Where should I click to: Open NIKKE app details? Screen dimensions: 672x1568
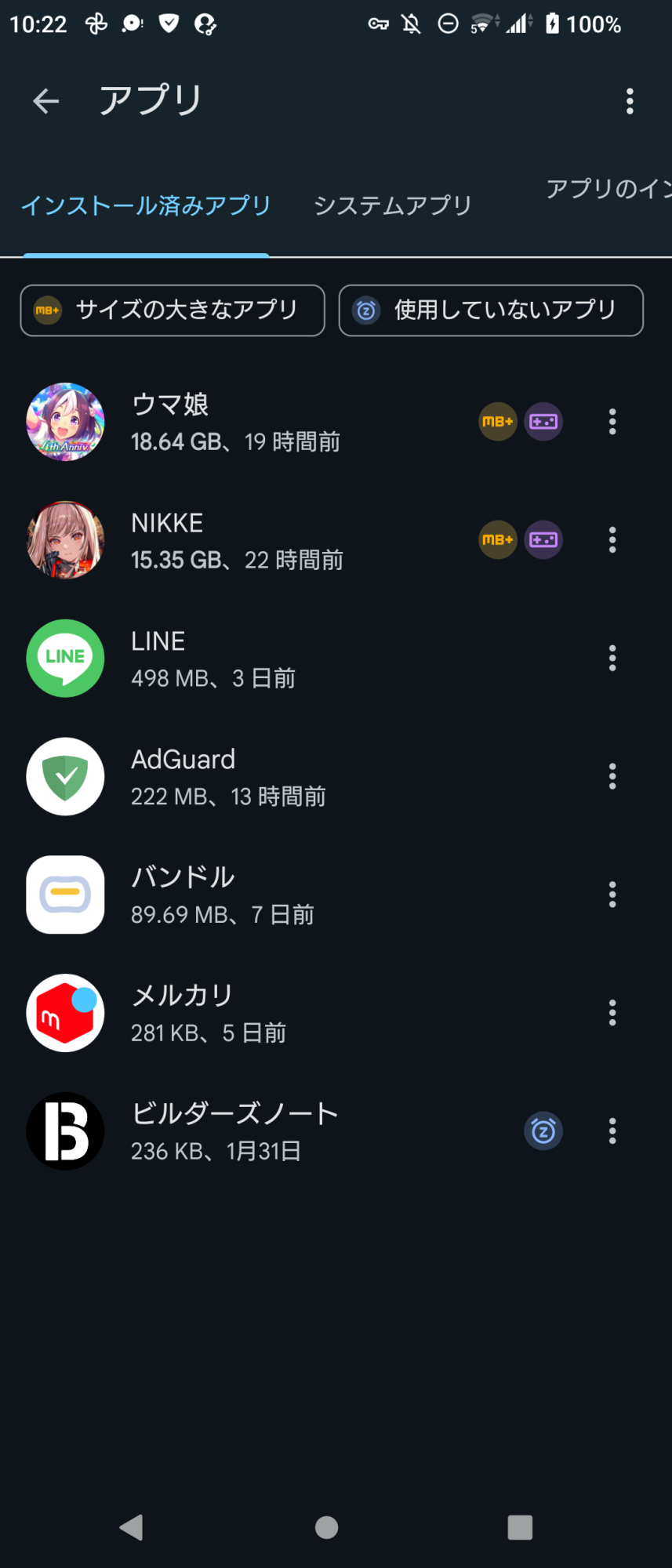pos(235,541)
